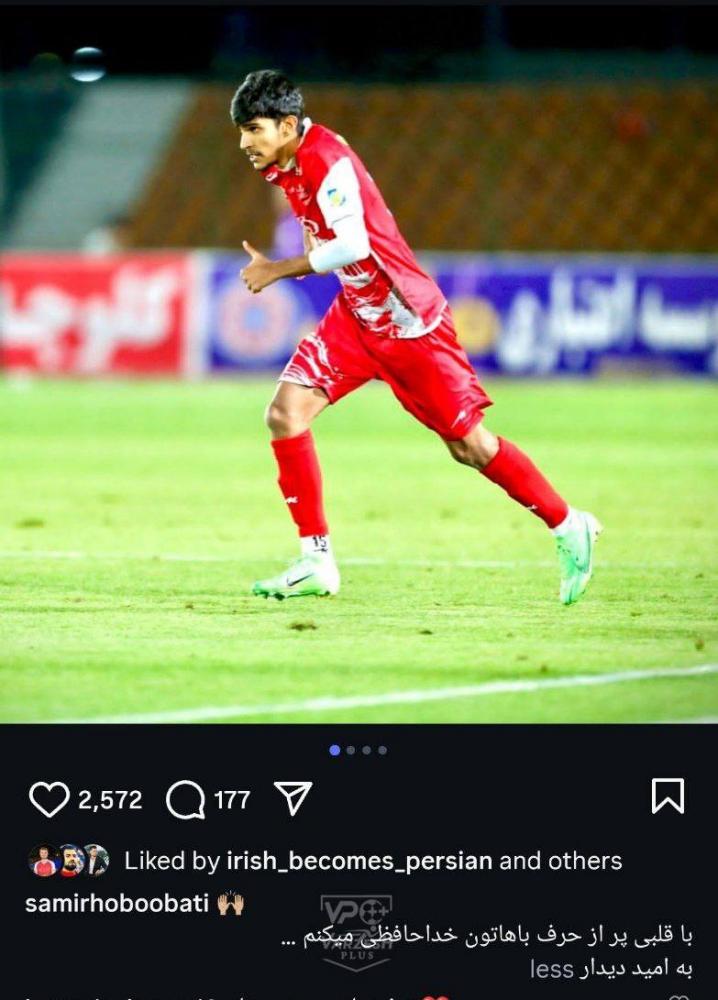Share the post via the paper plane icon
This screenshot has width=718, height=1000.
[x=293, y=798]
